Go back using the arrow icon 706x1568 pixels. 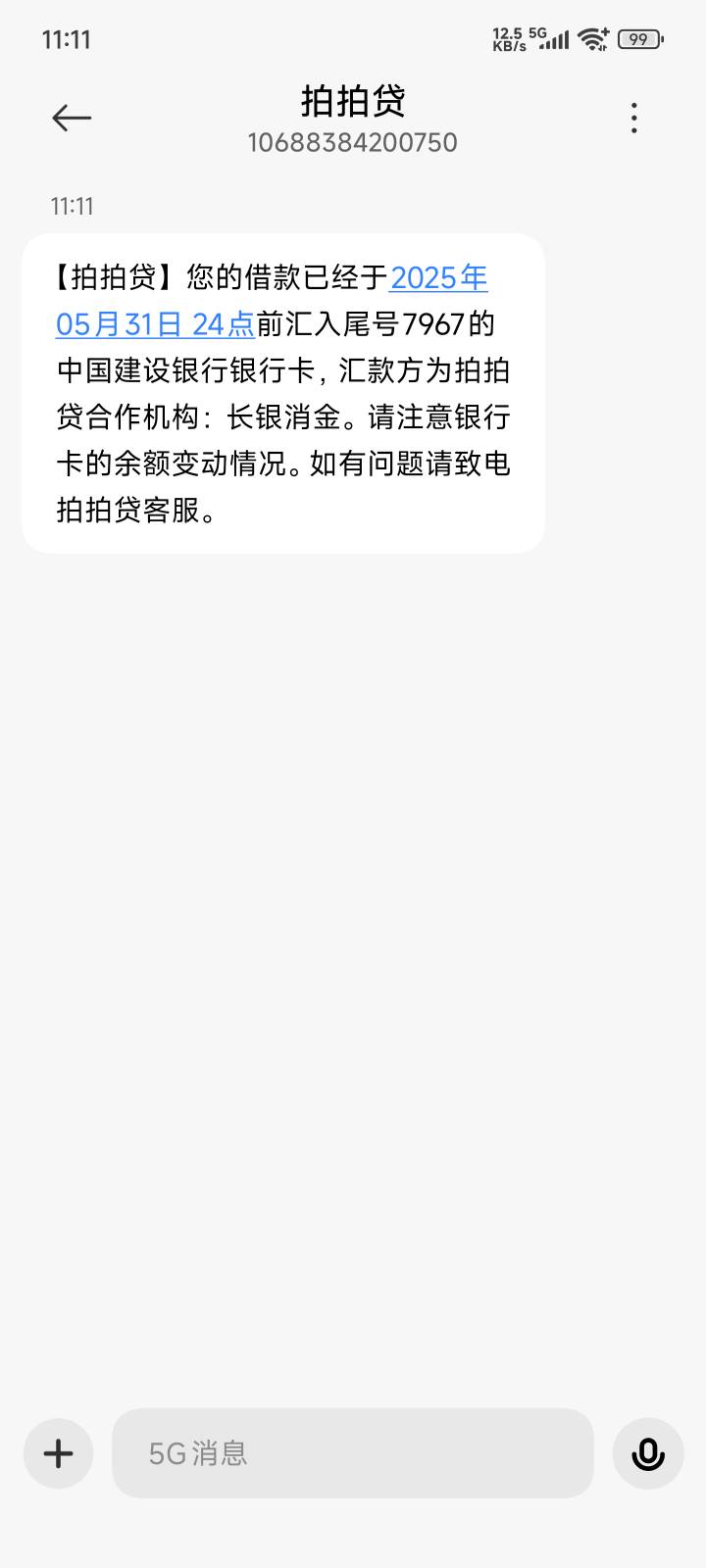tap(72, 119)
